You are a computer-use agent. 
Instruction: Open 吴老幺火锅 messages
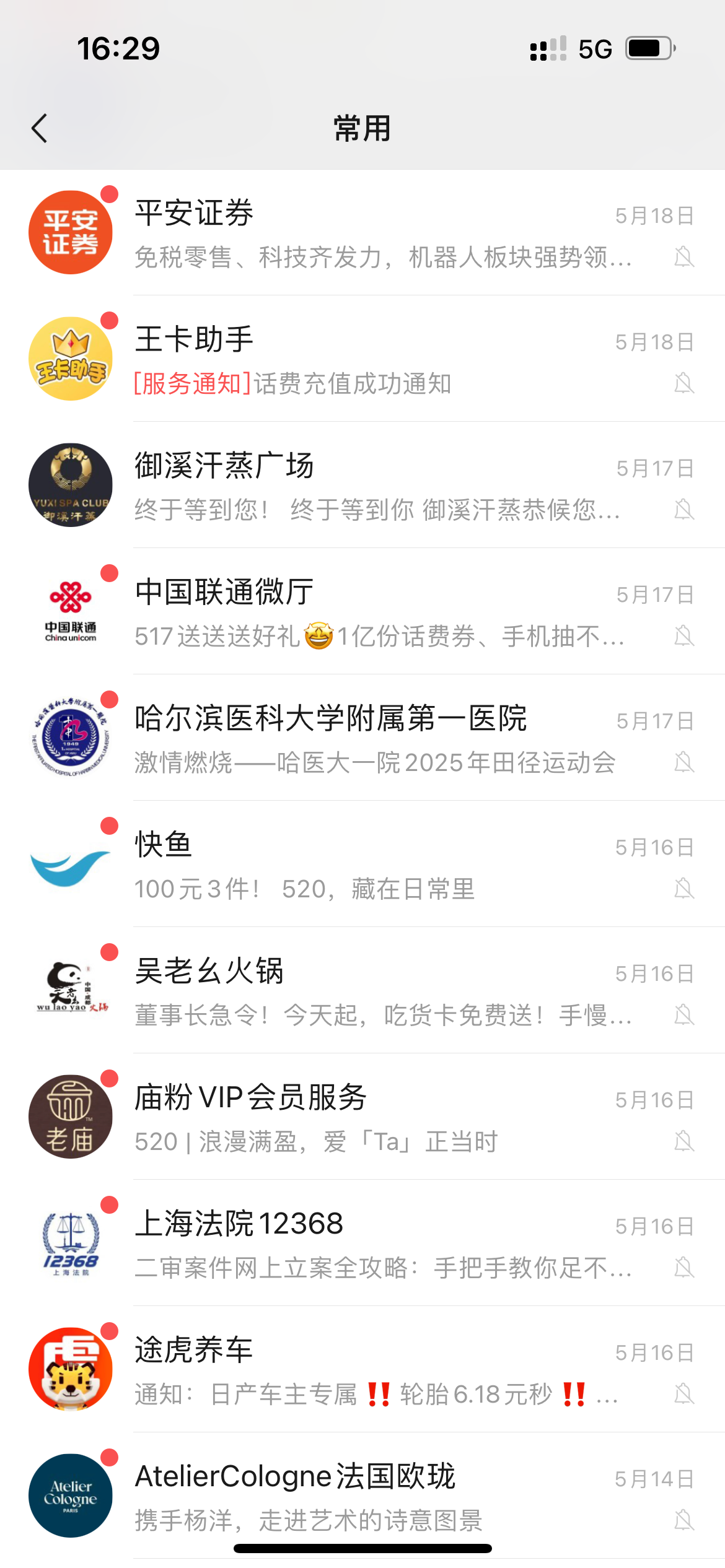point(372,991)
